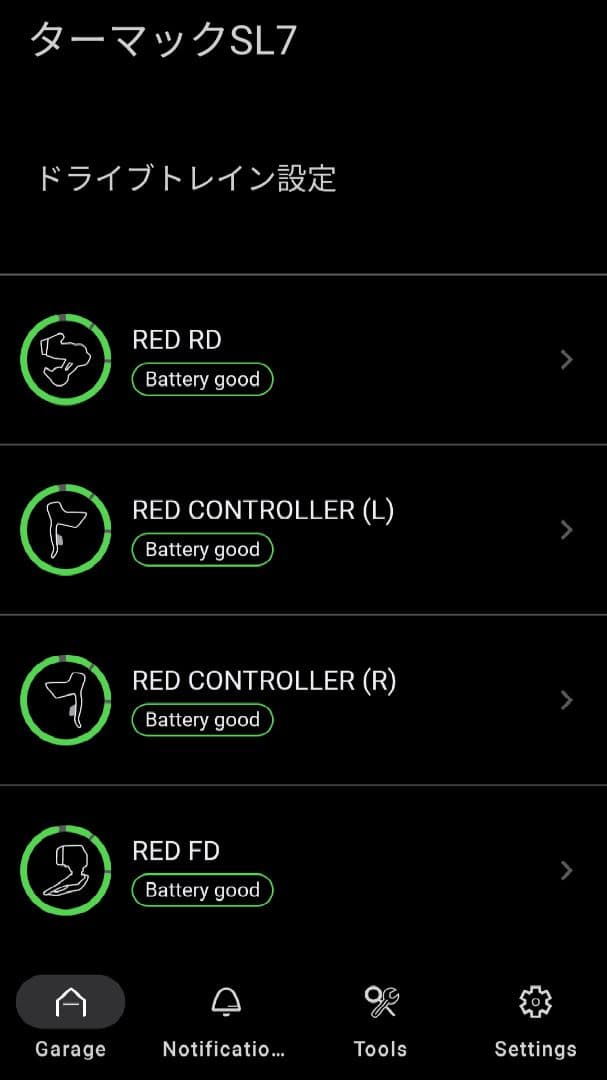Screen dimensions: 607x1080
Task: Open ドライブトレイン設定
Action: point(187,179)
